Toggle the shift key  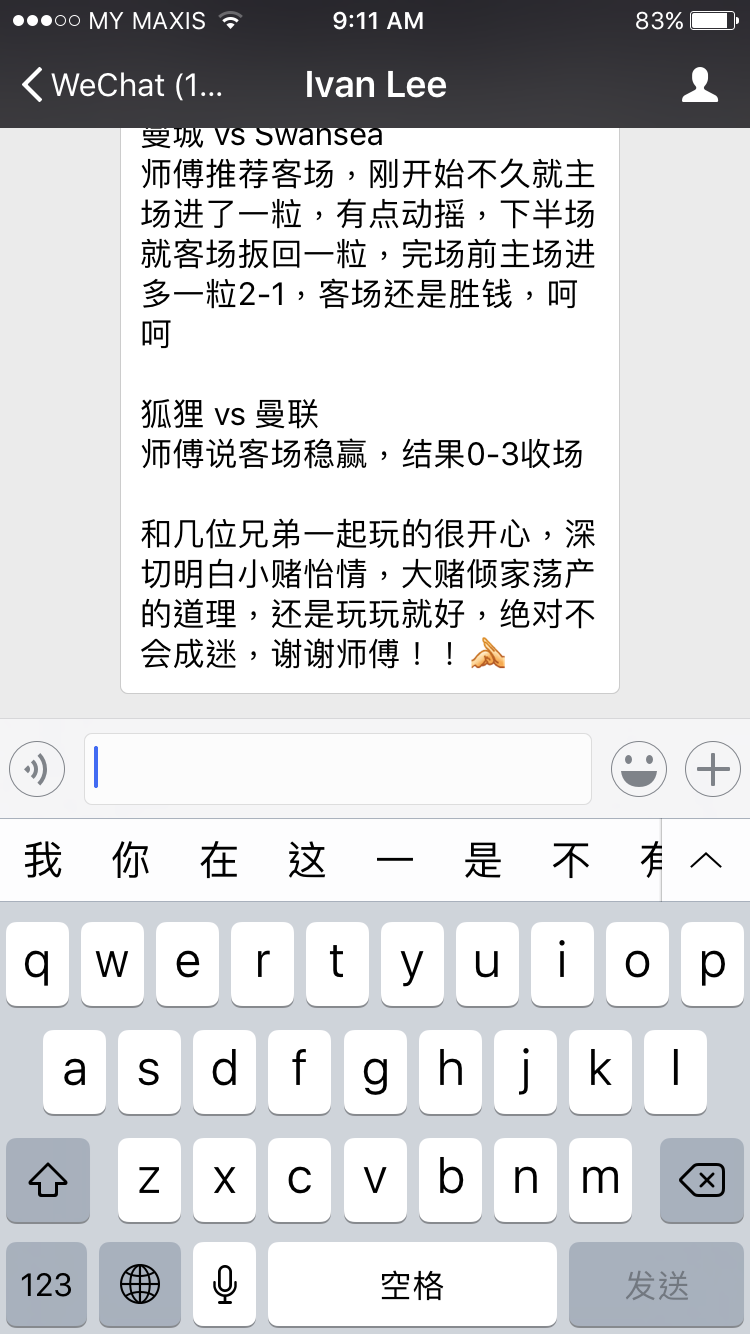(47, 1180)
